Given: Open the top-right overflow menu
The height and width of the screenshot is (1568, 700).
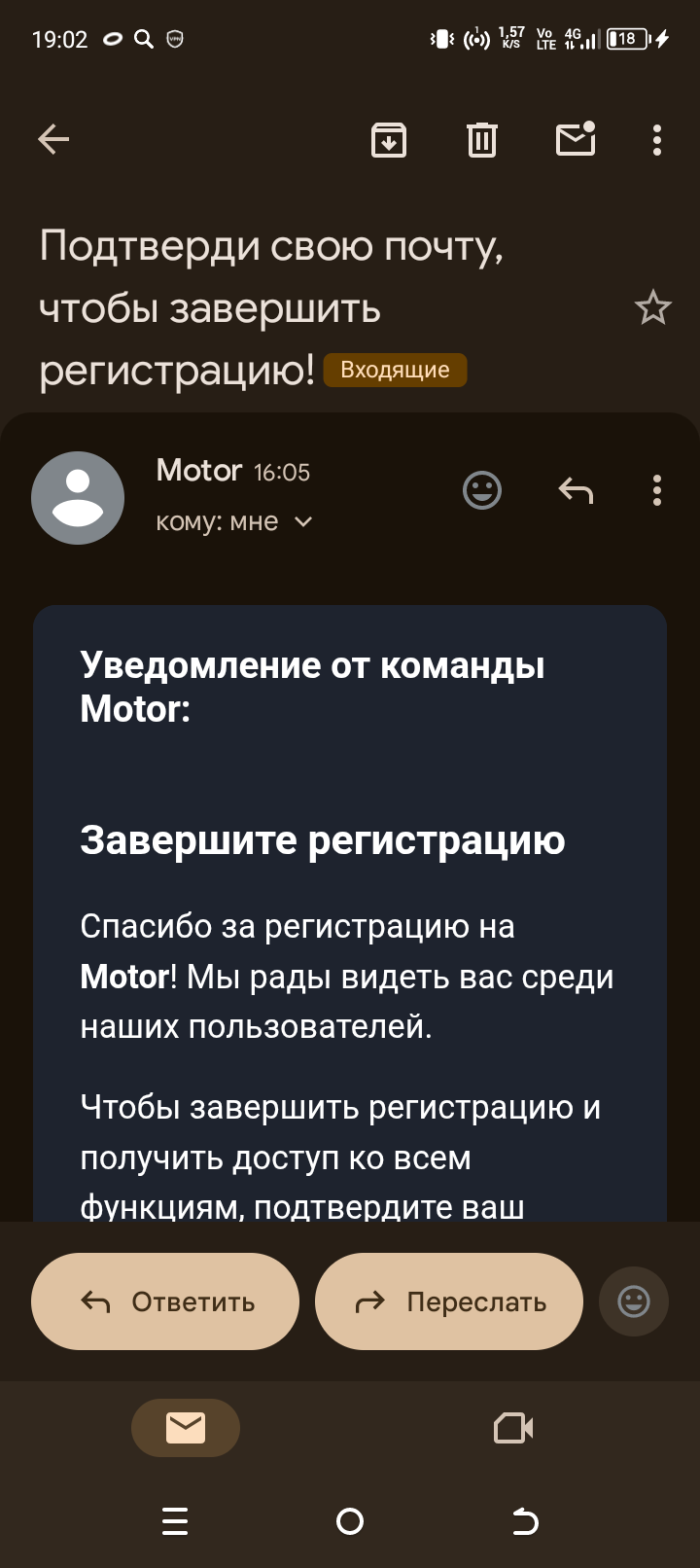Looking at the screenshot, I should 657,139.
